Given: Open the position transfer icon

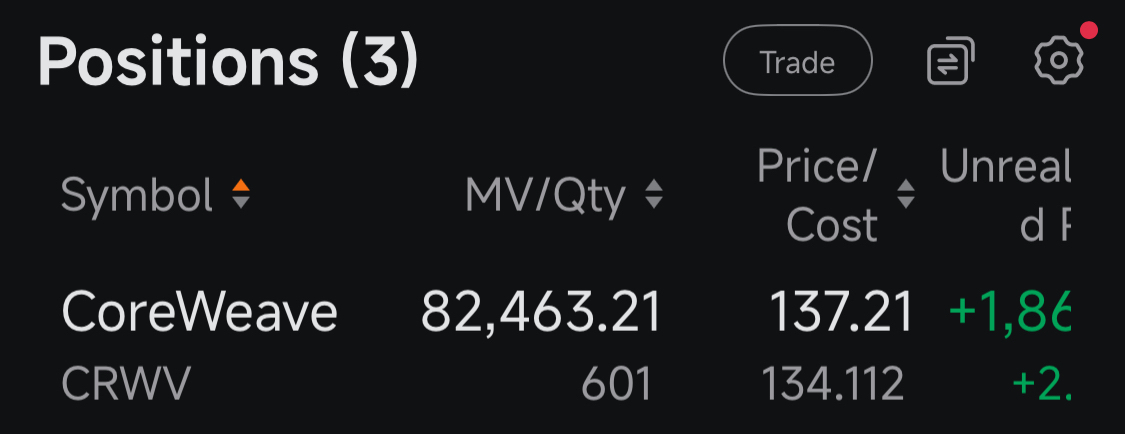Looking at the screenshot, I should pos(950,62).
